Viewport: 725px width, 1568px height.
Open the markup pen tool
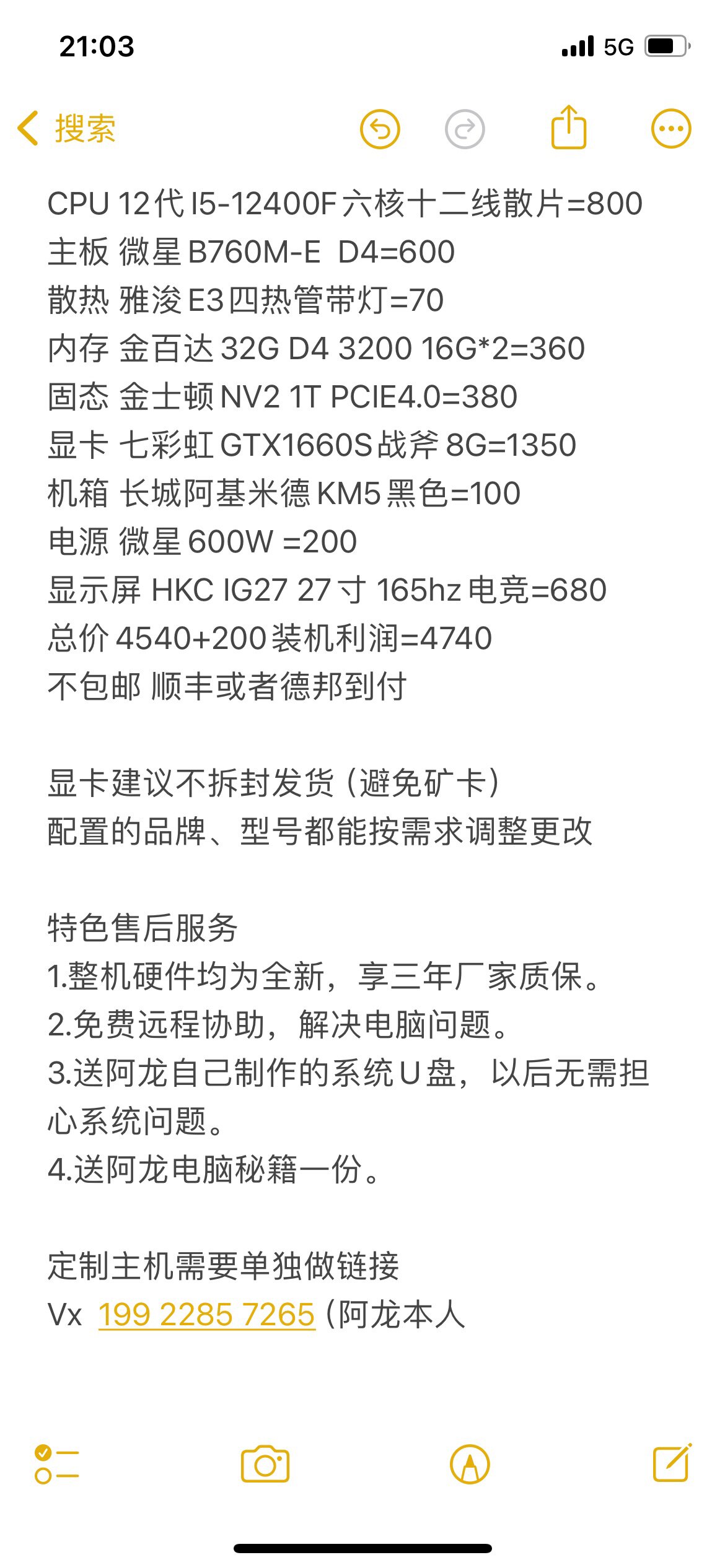click(x=470, y=1465)
